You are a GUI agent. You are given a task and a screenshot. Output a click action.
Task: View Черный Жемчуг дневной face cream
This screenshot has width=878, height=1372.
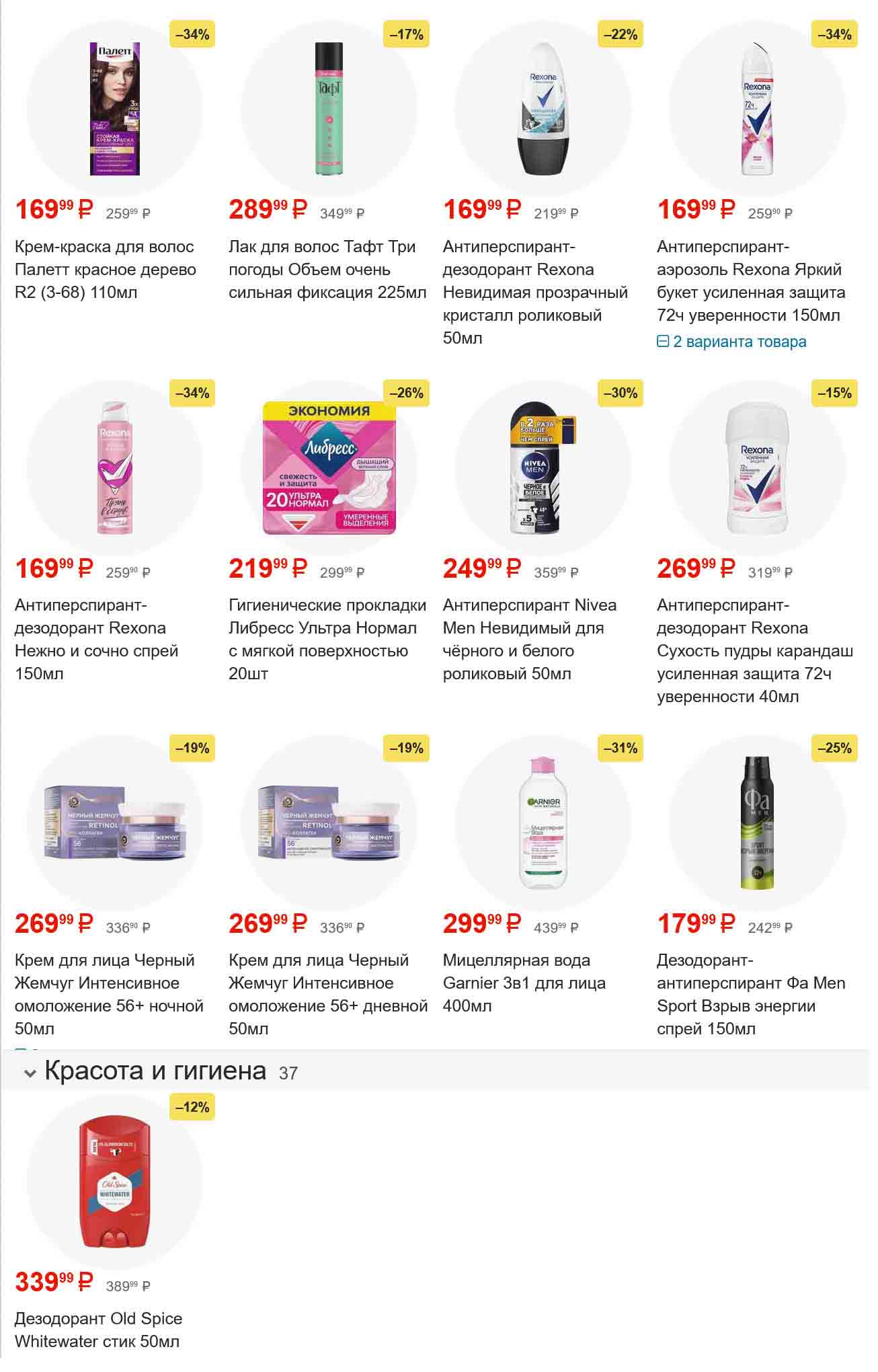[329, 823]
